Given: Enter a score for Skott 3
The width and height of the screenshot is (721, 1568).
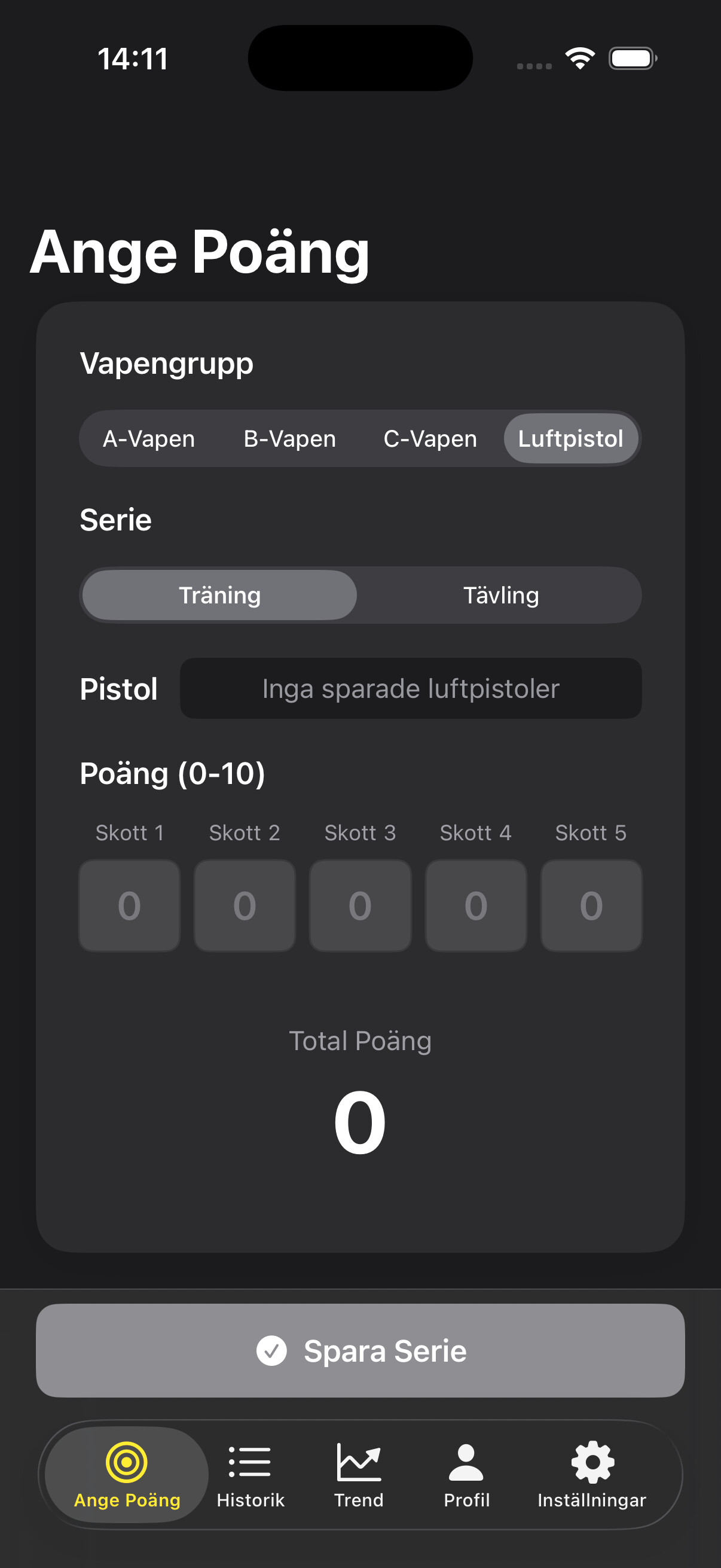Looking at the screenshot, I should [x=360, y=905].
